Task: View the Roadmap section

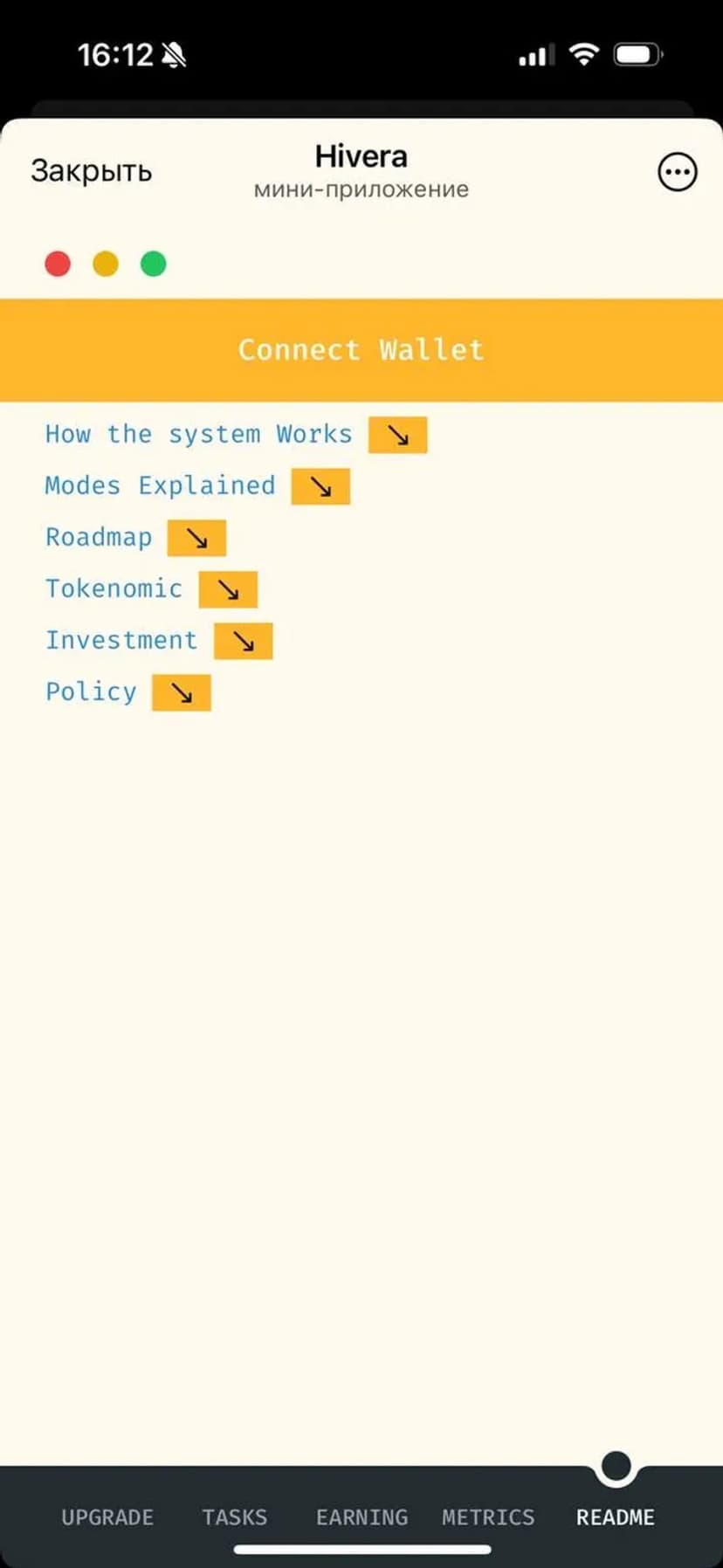Action: point(99,537)
